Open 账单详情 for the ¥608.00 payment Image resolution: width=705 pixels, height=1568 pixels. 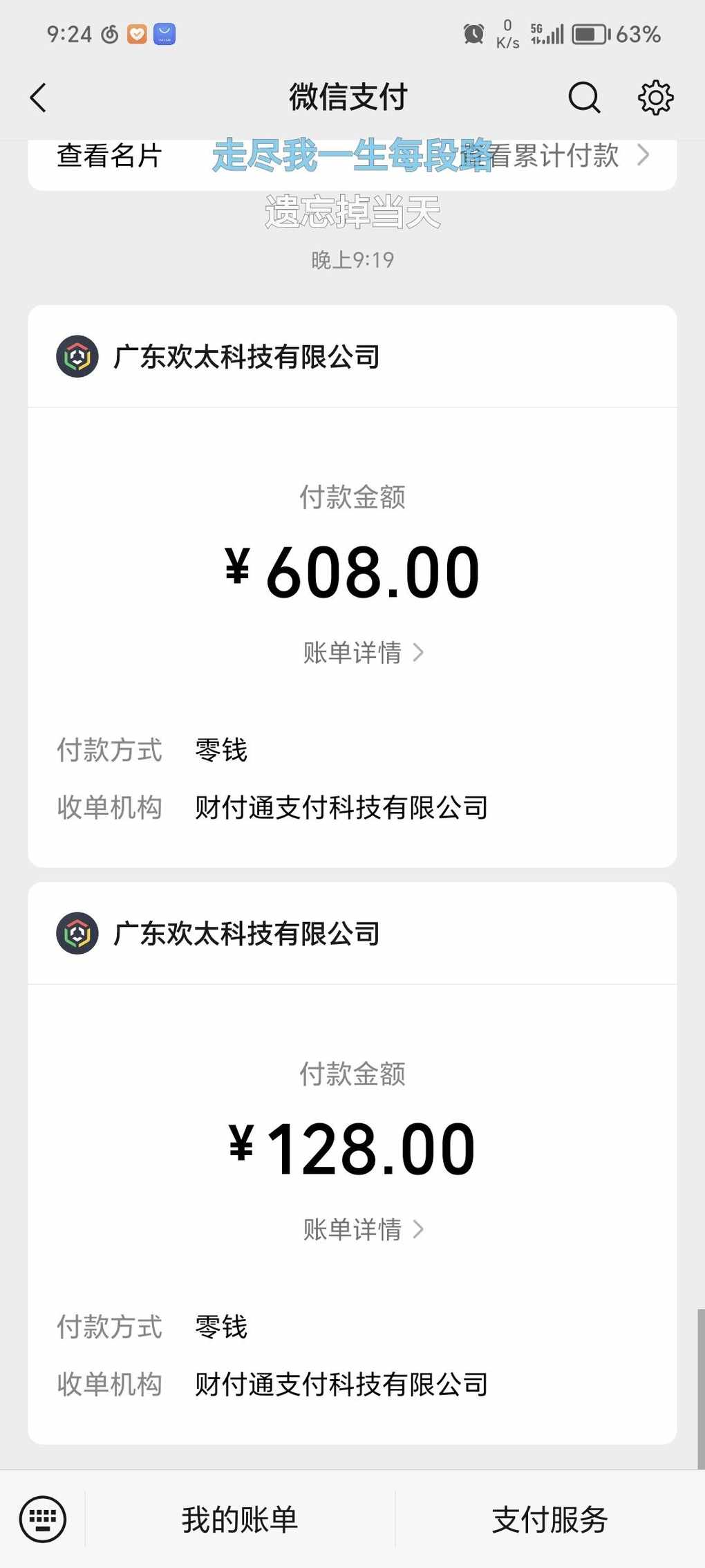pos(364,652)
